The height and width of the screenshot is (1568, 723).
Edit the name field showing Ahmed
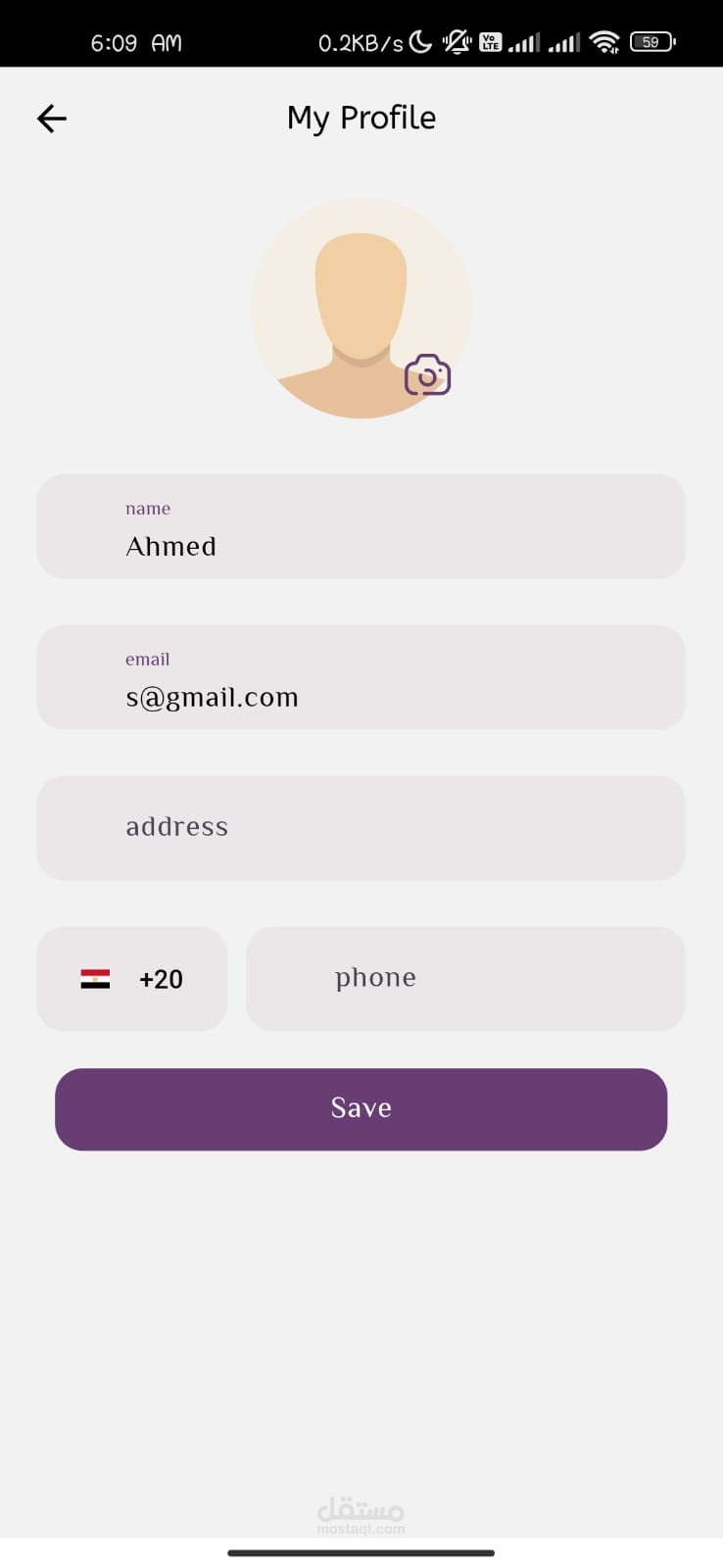[x=361, y=526]
